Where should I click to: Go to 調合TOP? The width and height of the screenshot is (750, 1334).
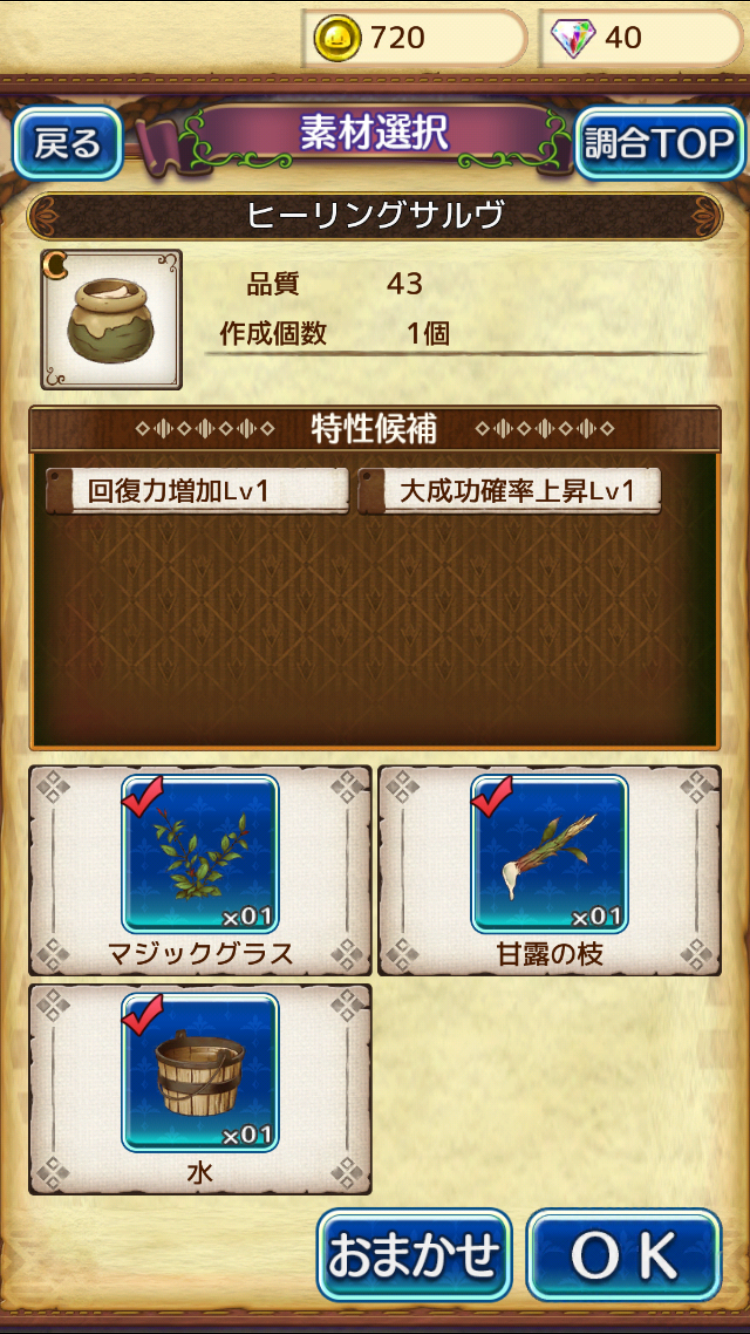pyautogui.click(x=660, y=143)
